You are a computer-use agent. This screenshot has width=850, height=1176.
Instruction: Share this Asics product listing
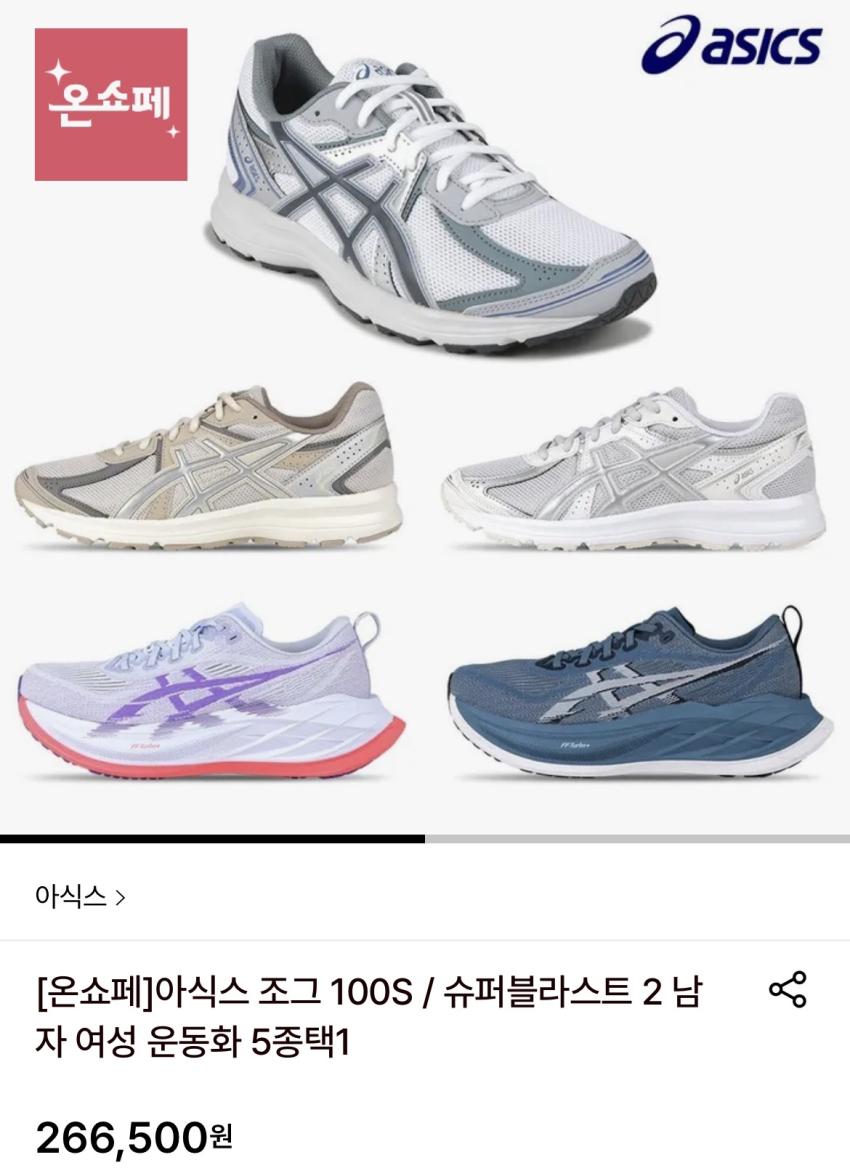[x=787, y=990]
